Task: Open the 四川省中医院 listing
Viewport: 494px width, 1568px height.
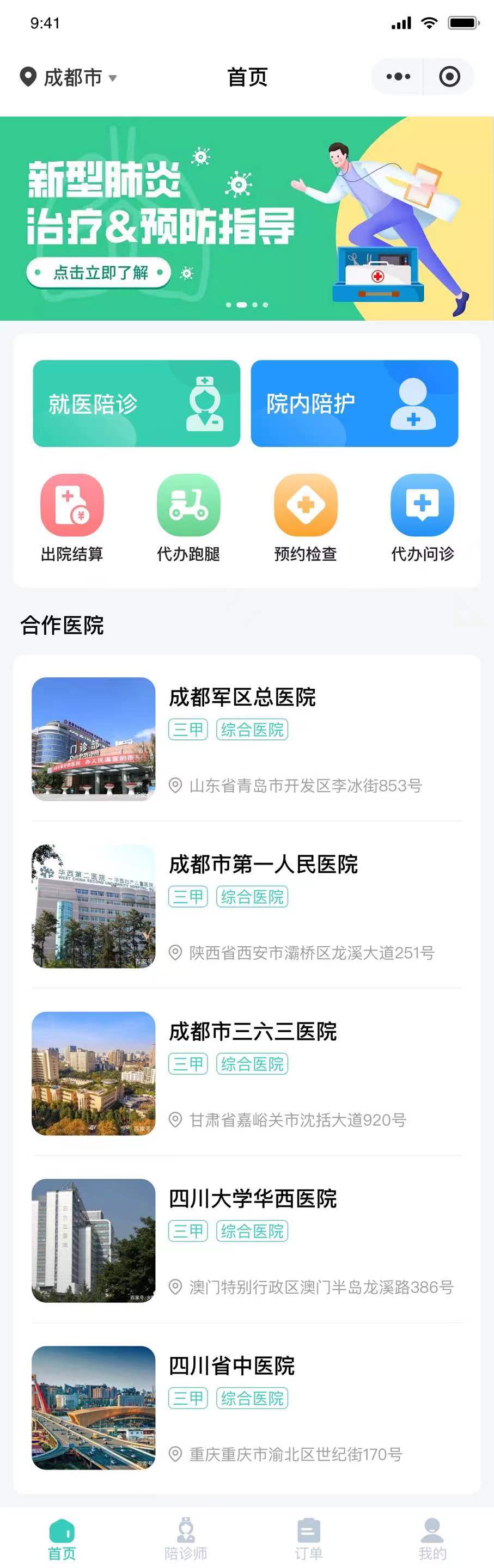Action: coord(247,1407)
